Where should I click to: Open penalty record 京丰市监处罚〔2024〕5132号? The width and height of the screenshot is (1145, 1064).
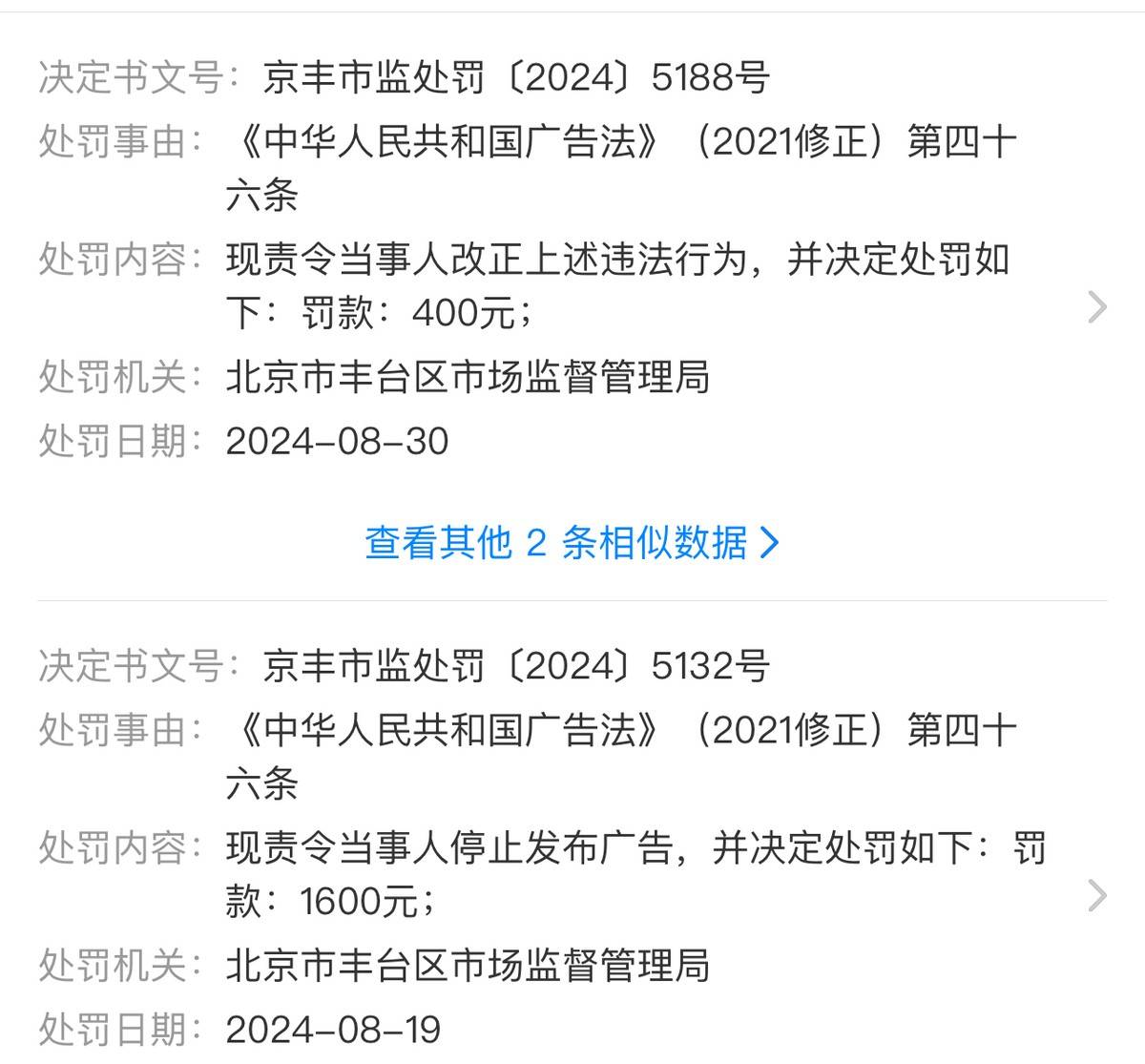pyautogui.click(x=1097, y=895)
